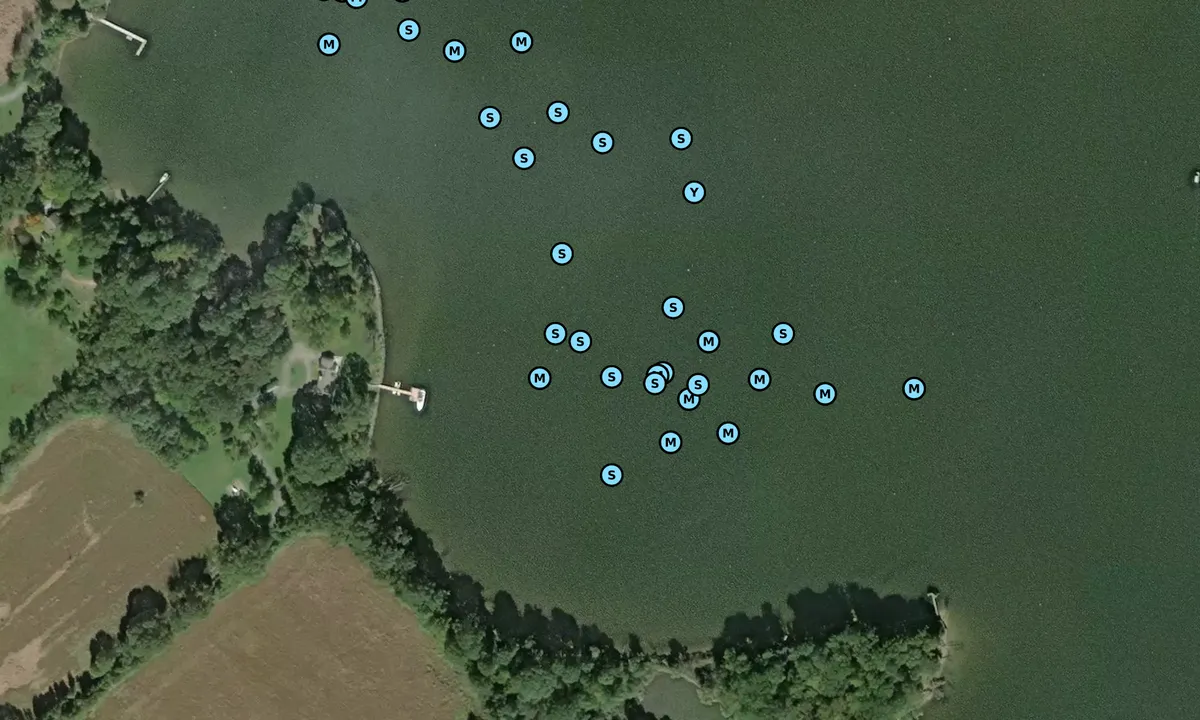The width and height of the screenshot is (1200, 720).
Task: Select the easternmost isolated M marker
Action: 914,389
